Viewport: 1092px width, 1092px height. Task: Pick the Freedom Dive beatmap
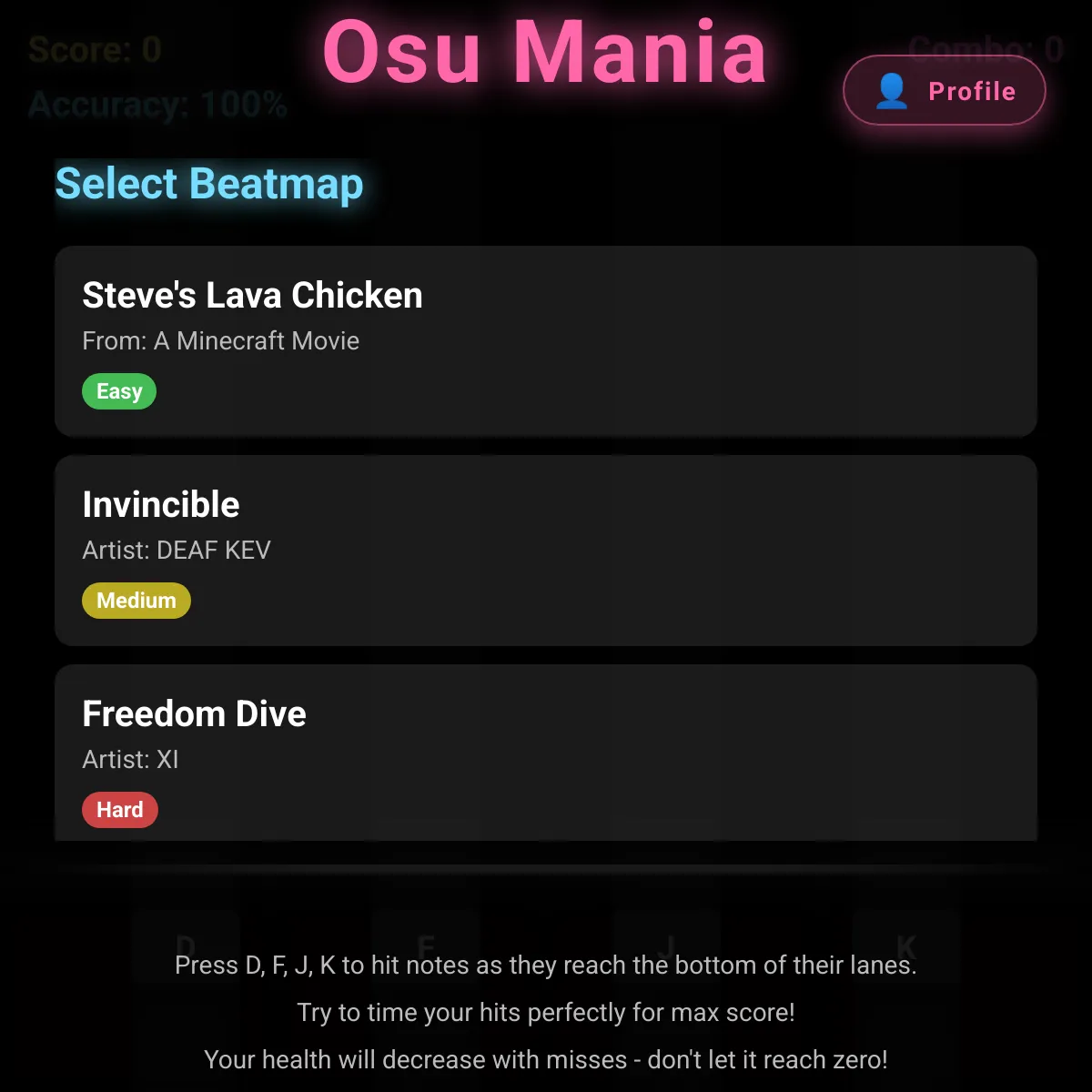click(x=546, y=753)
